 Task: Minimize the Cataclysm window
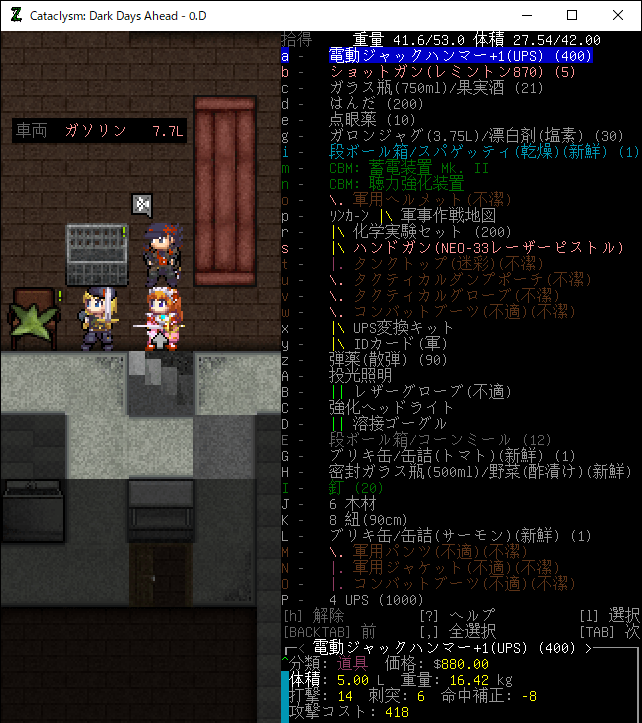(x=525, y=15)
